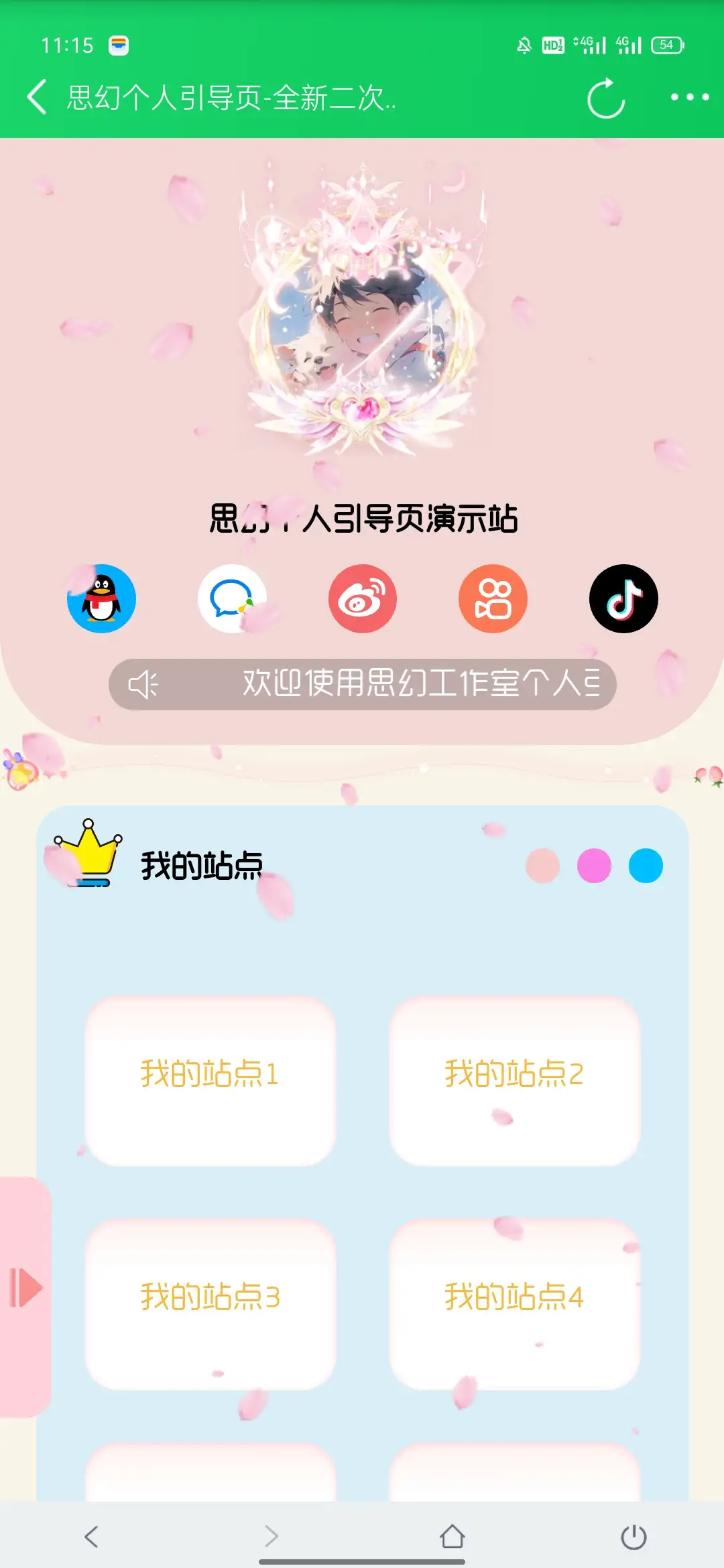This screenshot has height=1568, width=724.
Task: Open the QQ contact icon
Action: click(x=101, y=598)
